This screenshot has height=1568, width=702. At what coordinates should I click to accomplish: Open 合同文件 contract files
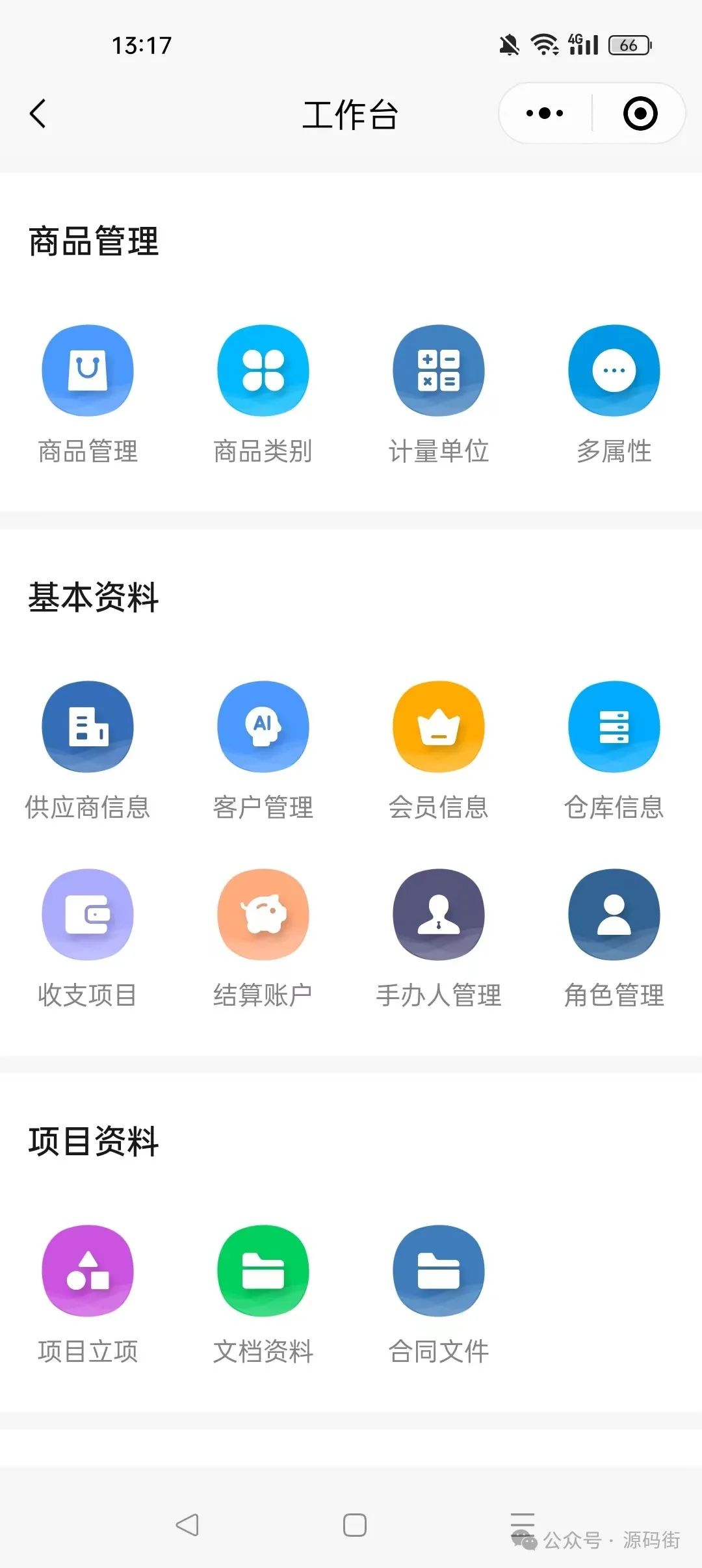439,1271
